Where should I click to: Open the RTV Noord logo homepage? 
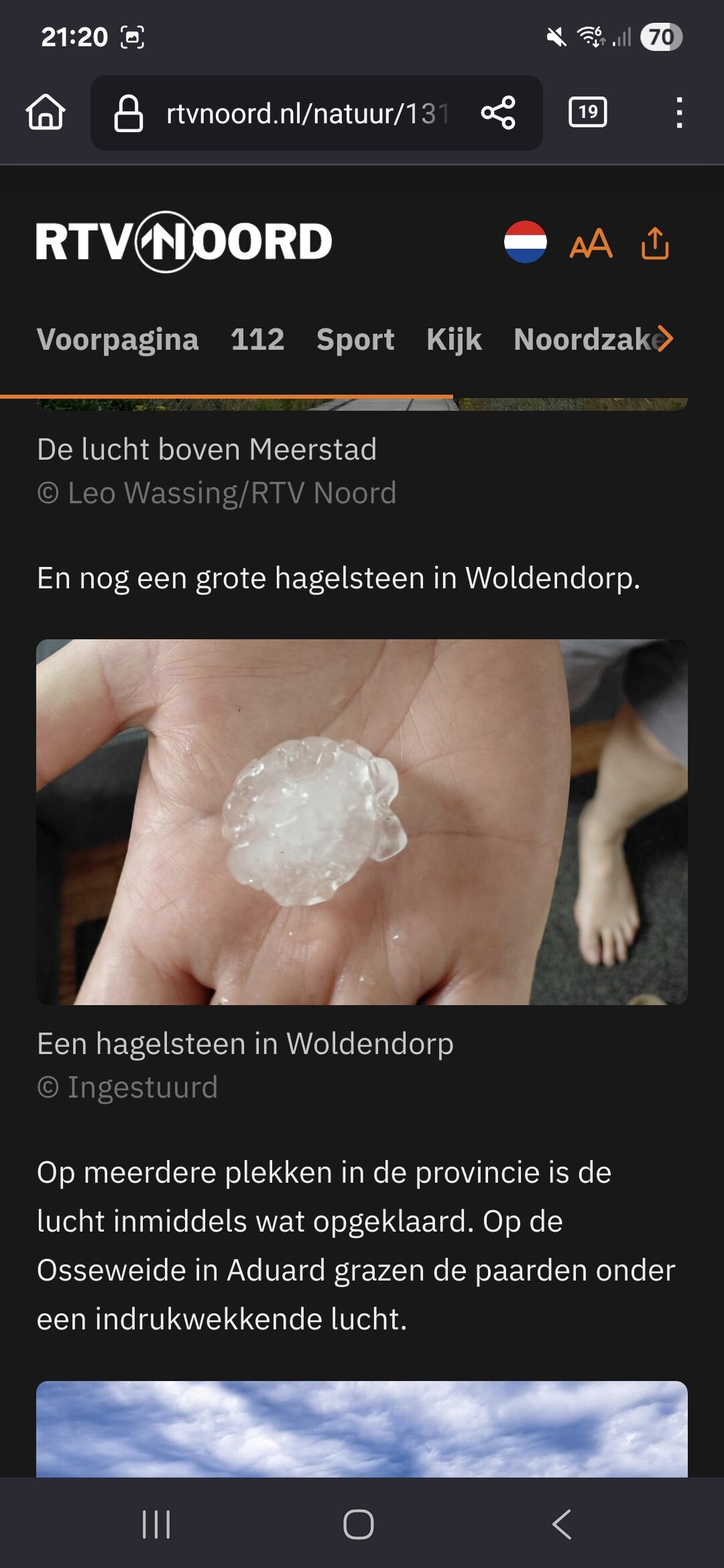[184, 242]
